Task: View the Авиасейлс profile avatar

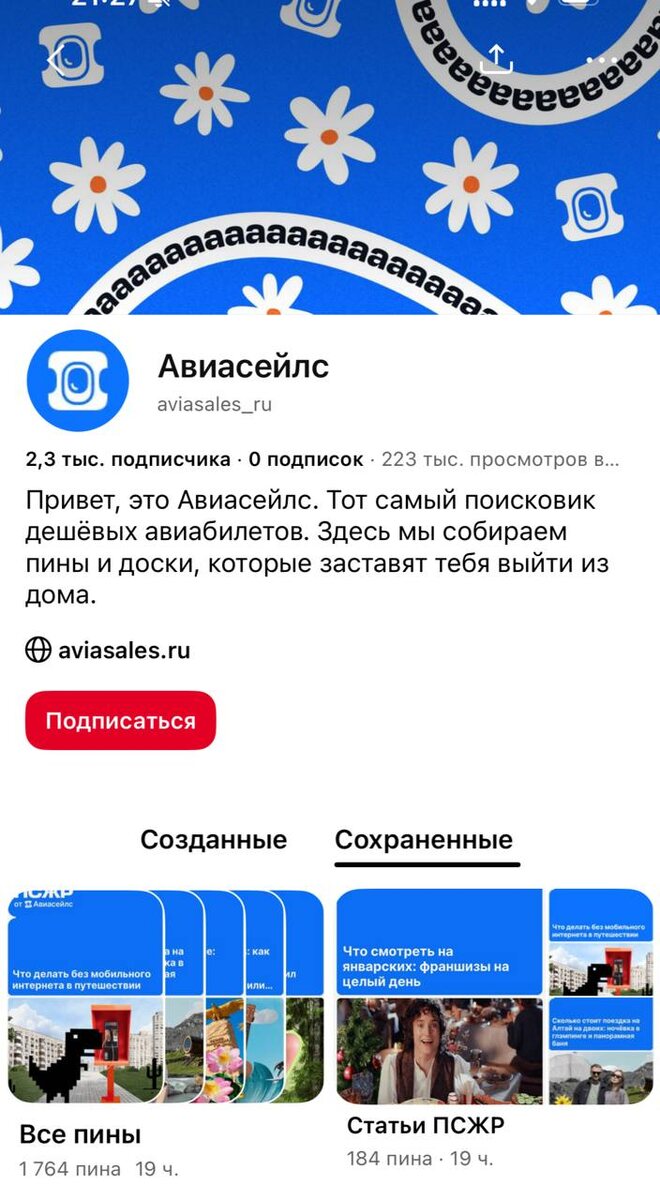Action: coord(78,380)
